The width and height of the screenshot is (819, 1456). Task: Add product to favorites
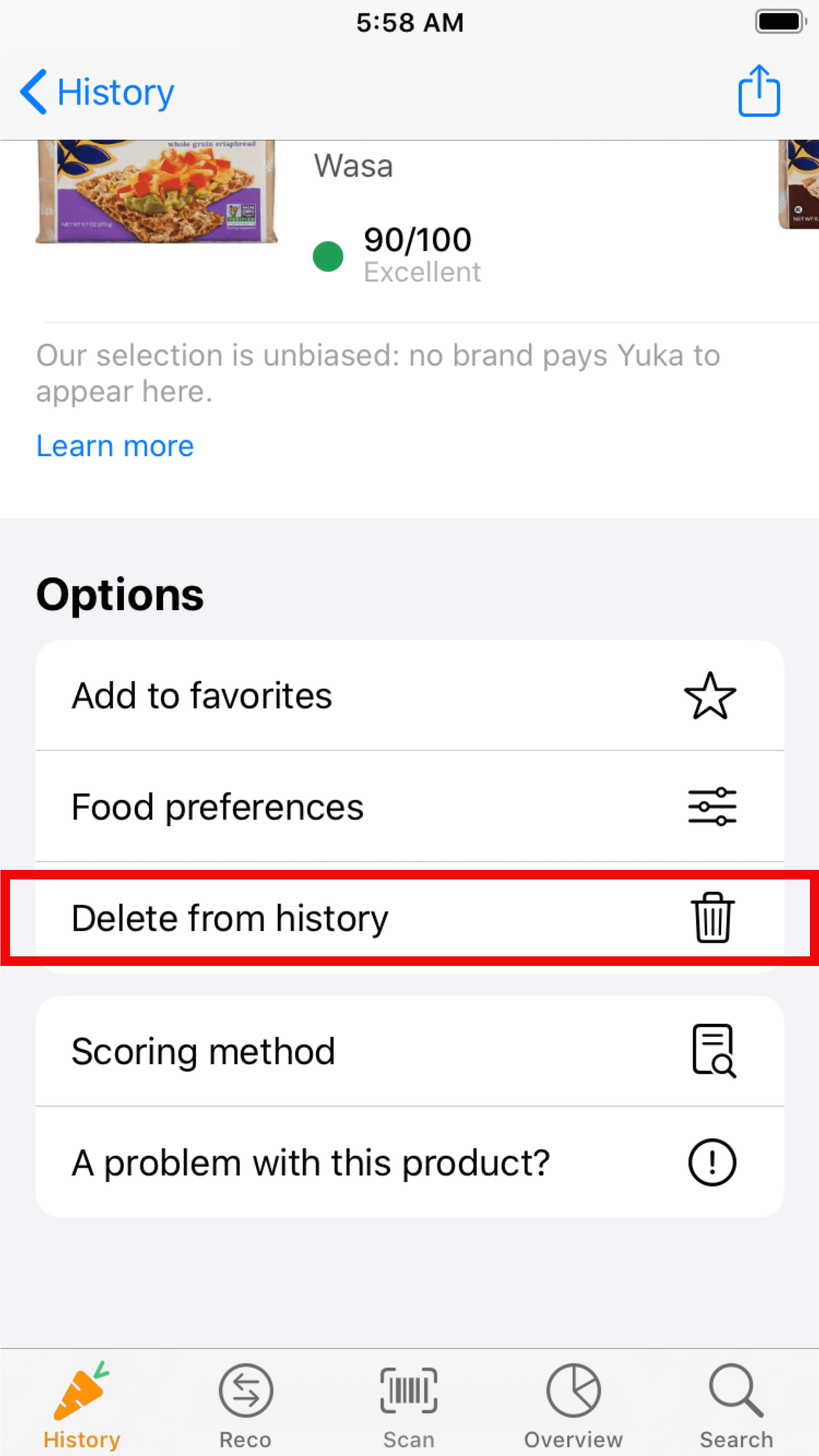(409, 695)
